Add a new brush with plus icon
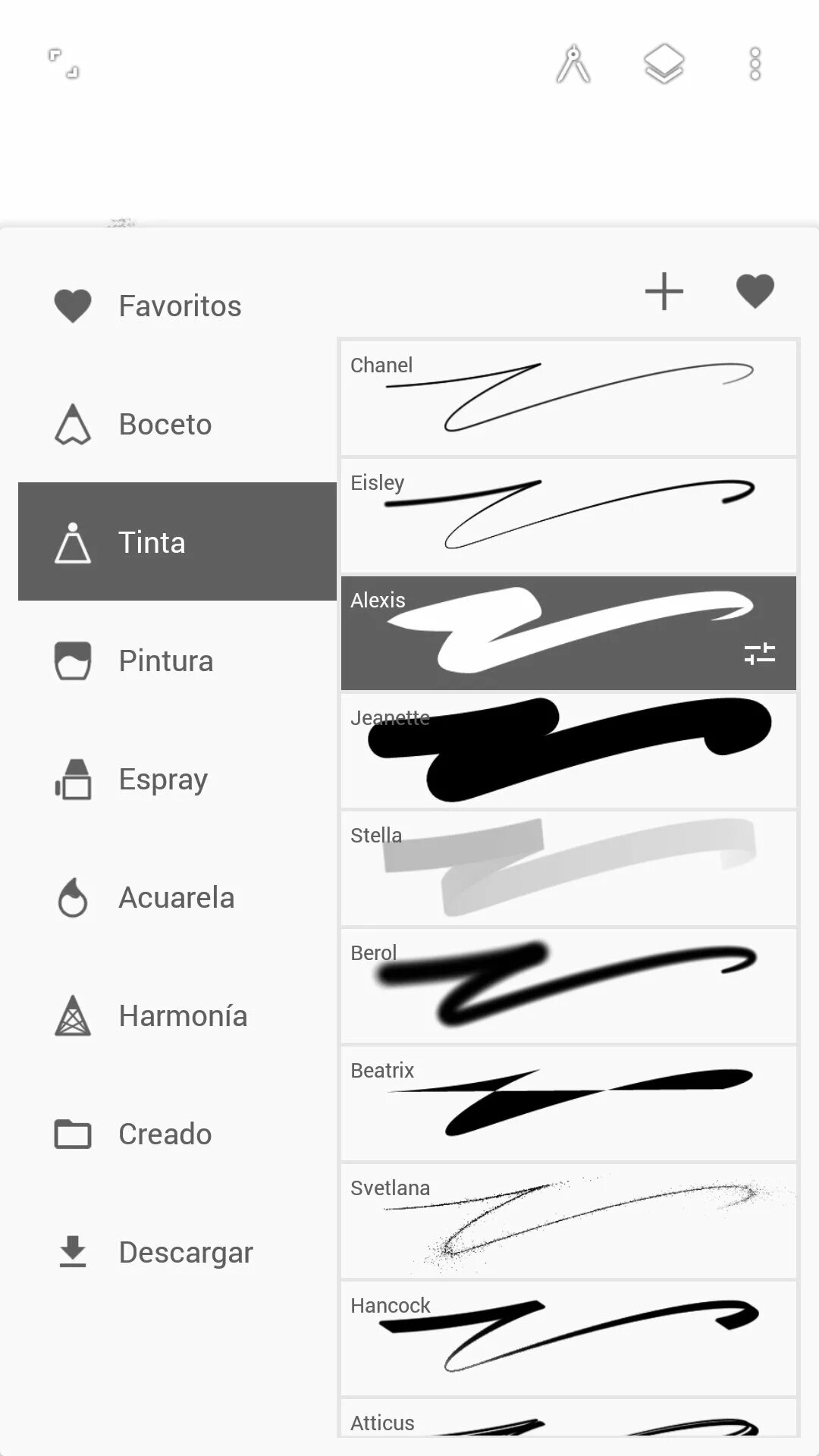This screenshot has height=1456, width=819. [664, 292]
